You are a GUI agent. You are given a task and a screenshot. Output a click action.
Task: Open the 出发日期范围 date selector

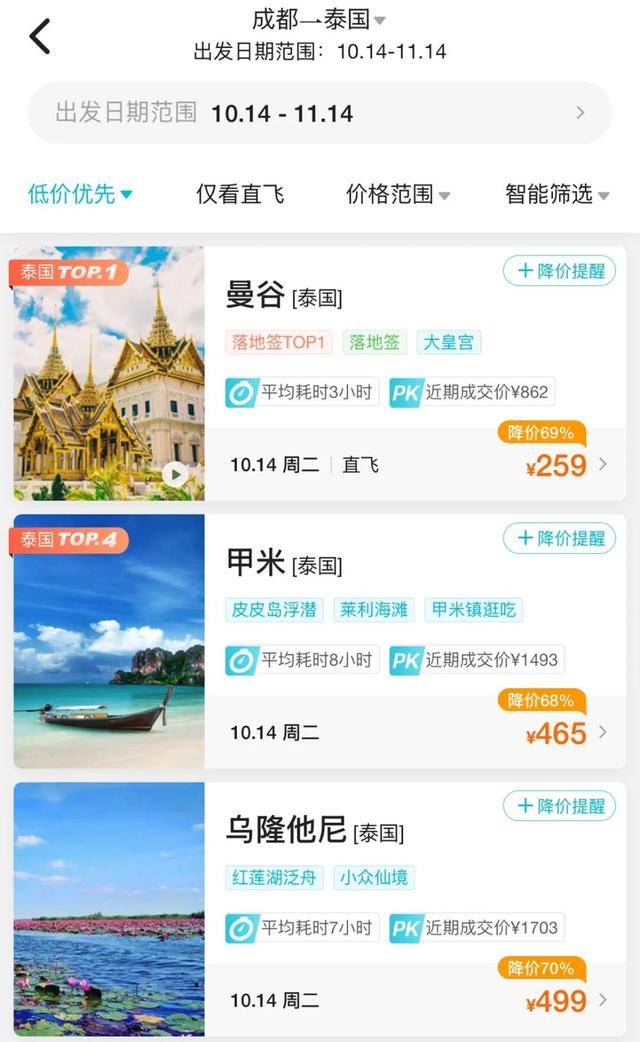tap(319, 113)
